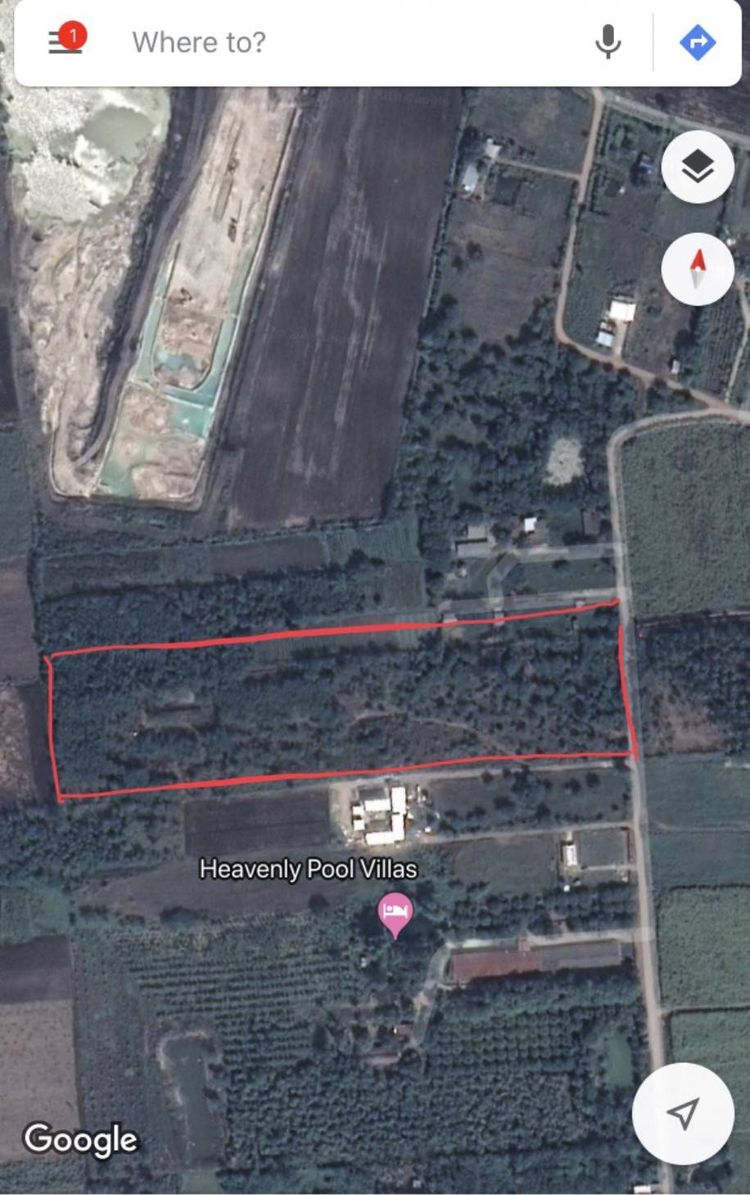This screenshot has width=750, height=1195.
Task: Open directions with the blue arrow icon
Action: pyautogui.click(x=697, y=42)
